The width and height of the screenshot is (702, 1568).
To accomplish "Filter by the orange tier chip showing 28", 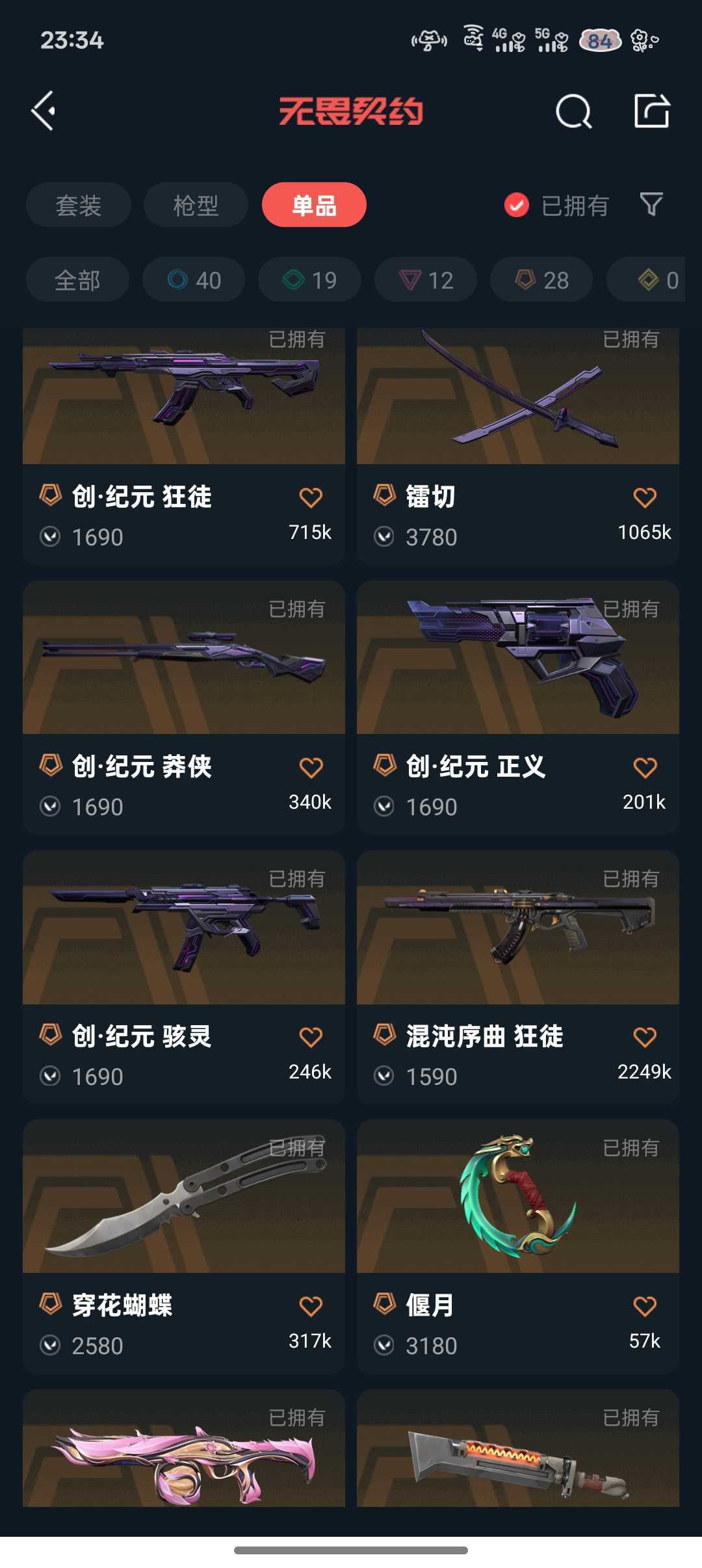I will pos(541,280).
